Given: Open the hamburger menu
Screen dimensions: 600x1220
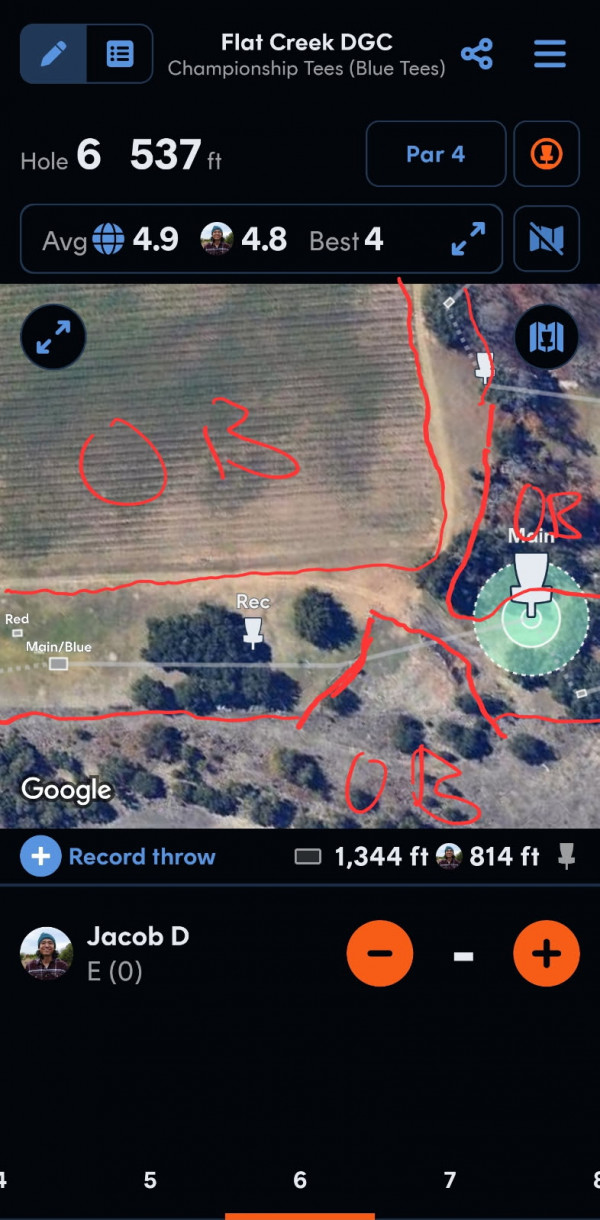Looking at the screenshot, I should [x=550, y=54].
